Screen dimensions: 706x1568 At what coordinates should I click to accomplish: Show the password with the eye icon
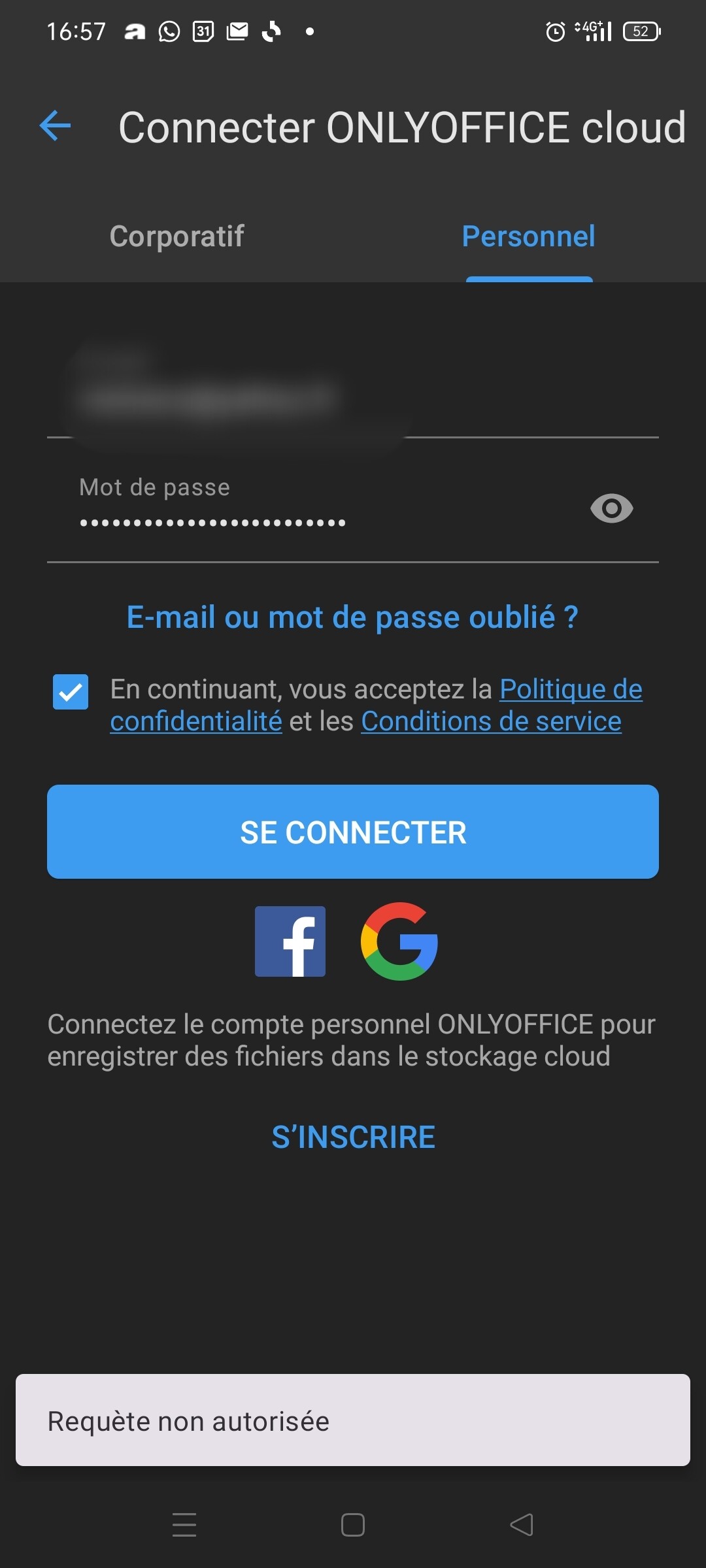pos(612,508)
